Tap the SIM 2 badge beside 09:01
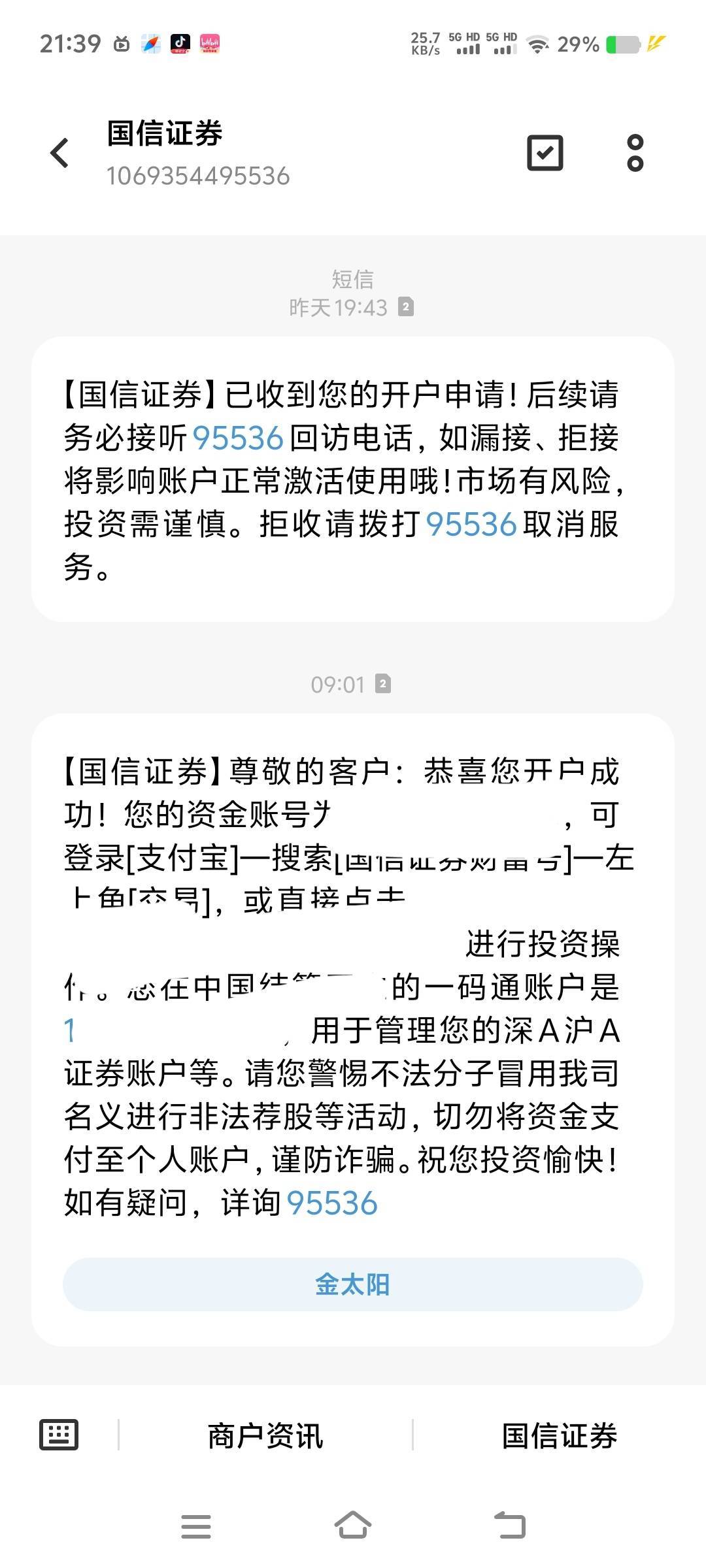The image size is (706, 1568). (x=383, y=683)
